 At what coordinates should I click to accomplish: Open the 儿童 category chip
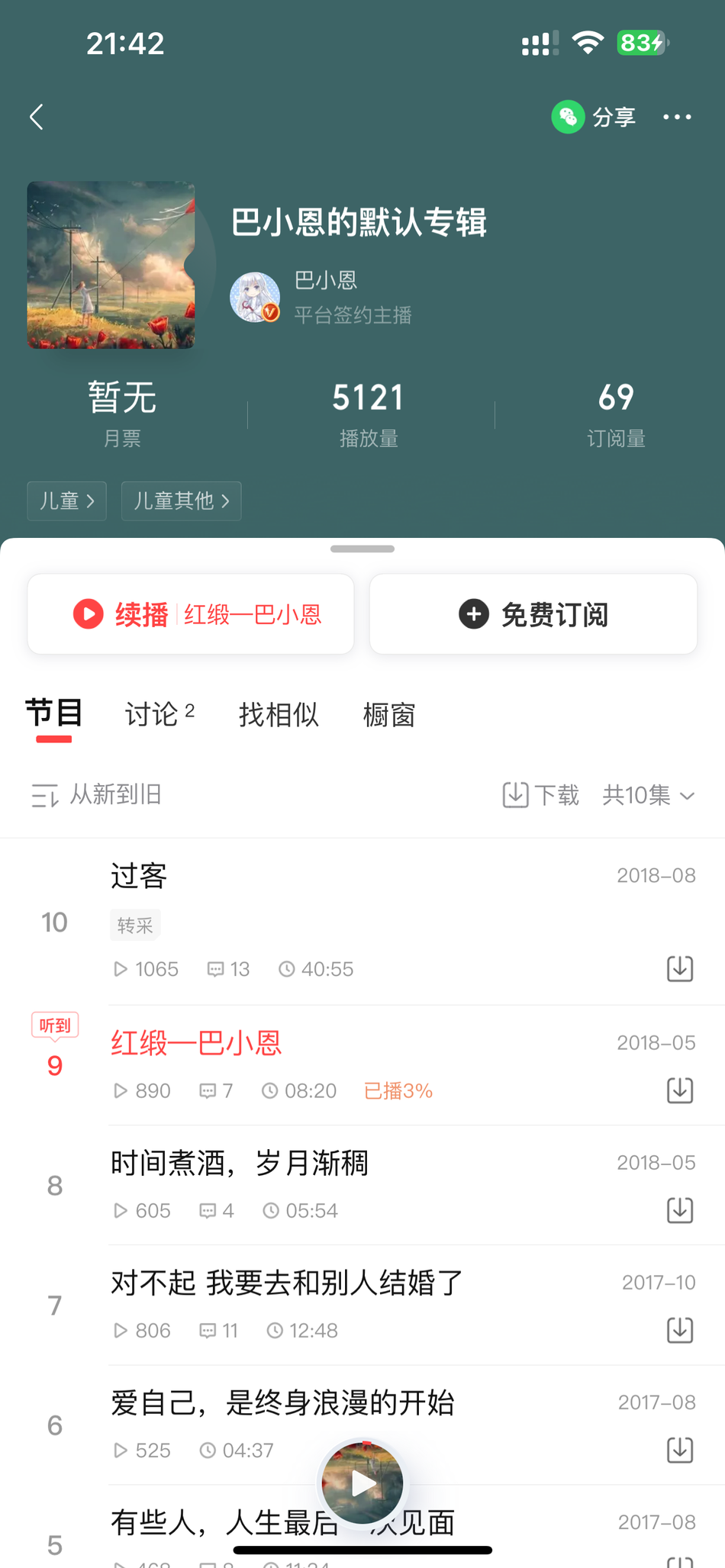pyautogui.click(x=66, y=501)
